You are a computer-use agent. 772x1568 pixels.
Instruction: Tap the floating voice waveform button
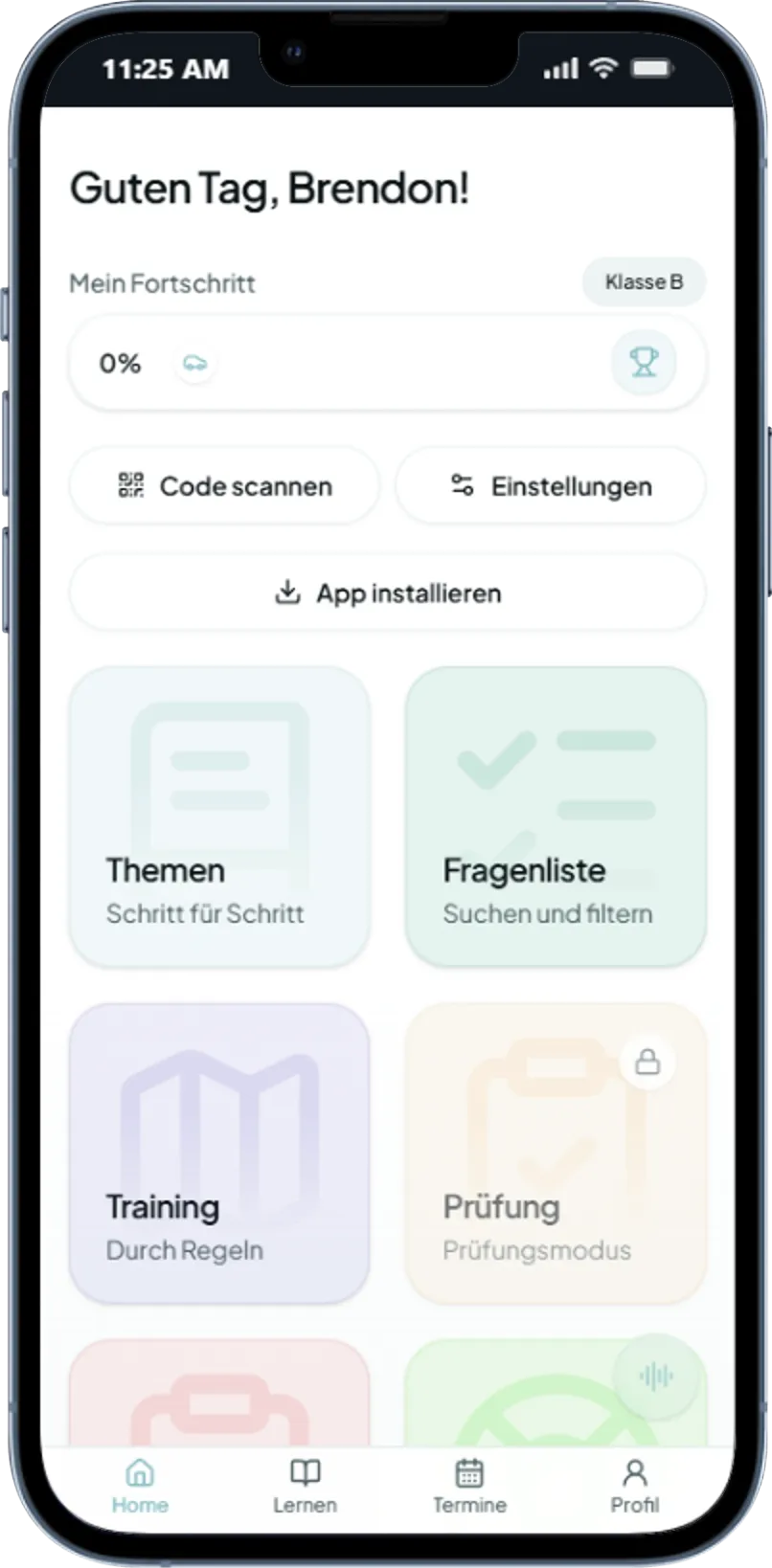pyautogui.click(x=656, y=1377)
